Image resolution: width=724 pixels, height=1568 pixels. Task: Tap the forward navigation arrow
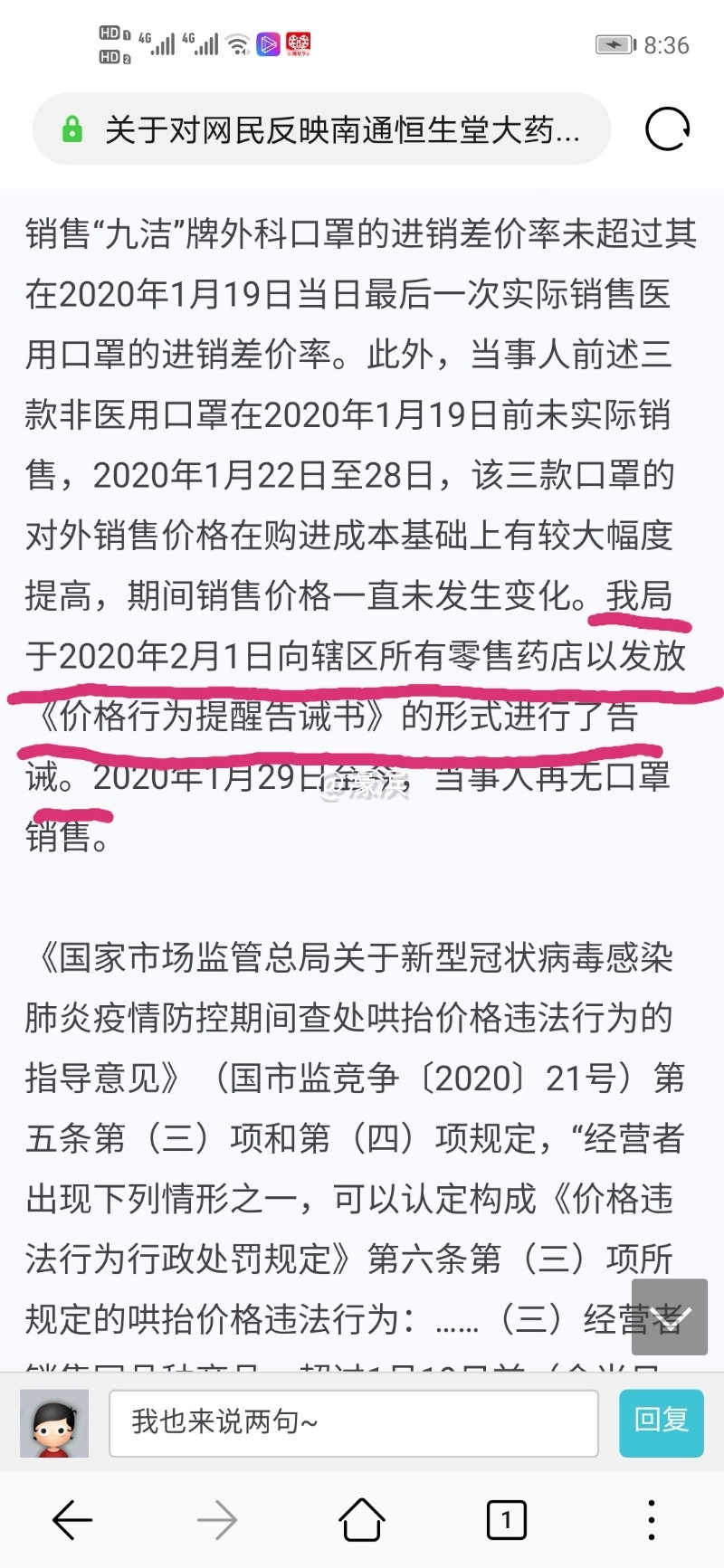[215, 1518]
